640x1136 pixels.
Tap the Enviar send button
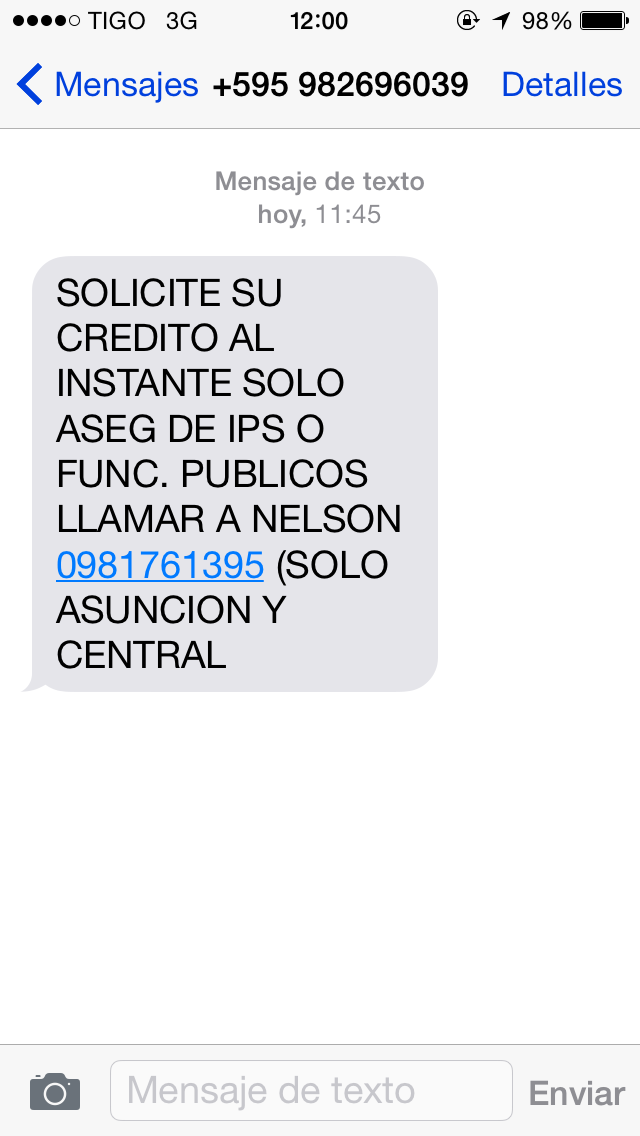coord(576,1093)
